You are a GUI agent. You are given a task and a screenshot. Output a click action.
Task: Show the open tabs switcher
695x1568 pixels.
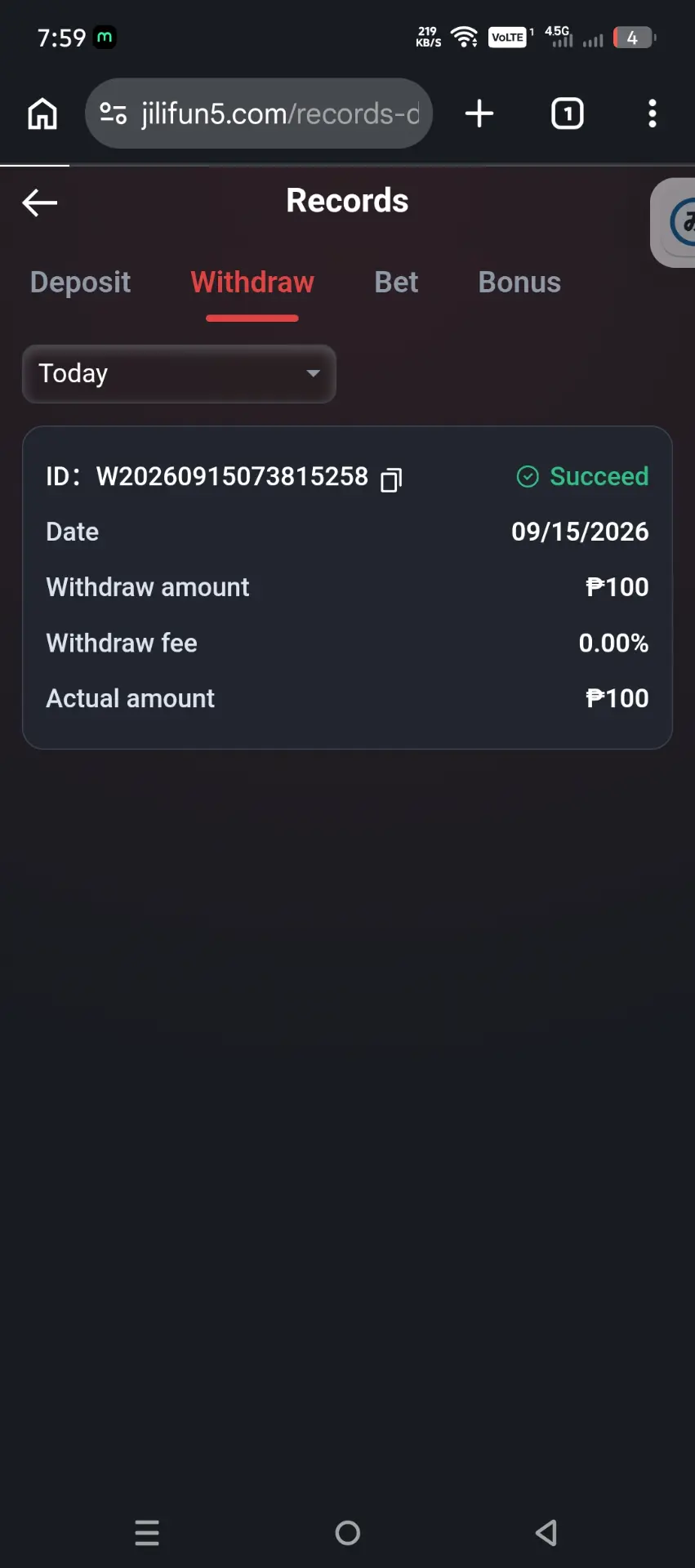tap(568, 114)
